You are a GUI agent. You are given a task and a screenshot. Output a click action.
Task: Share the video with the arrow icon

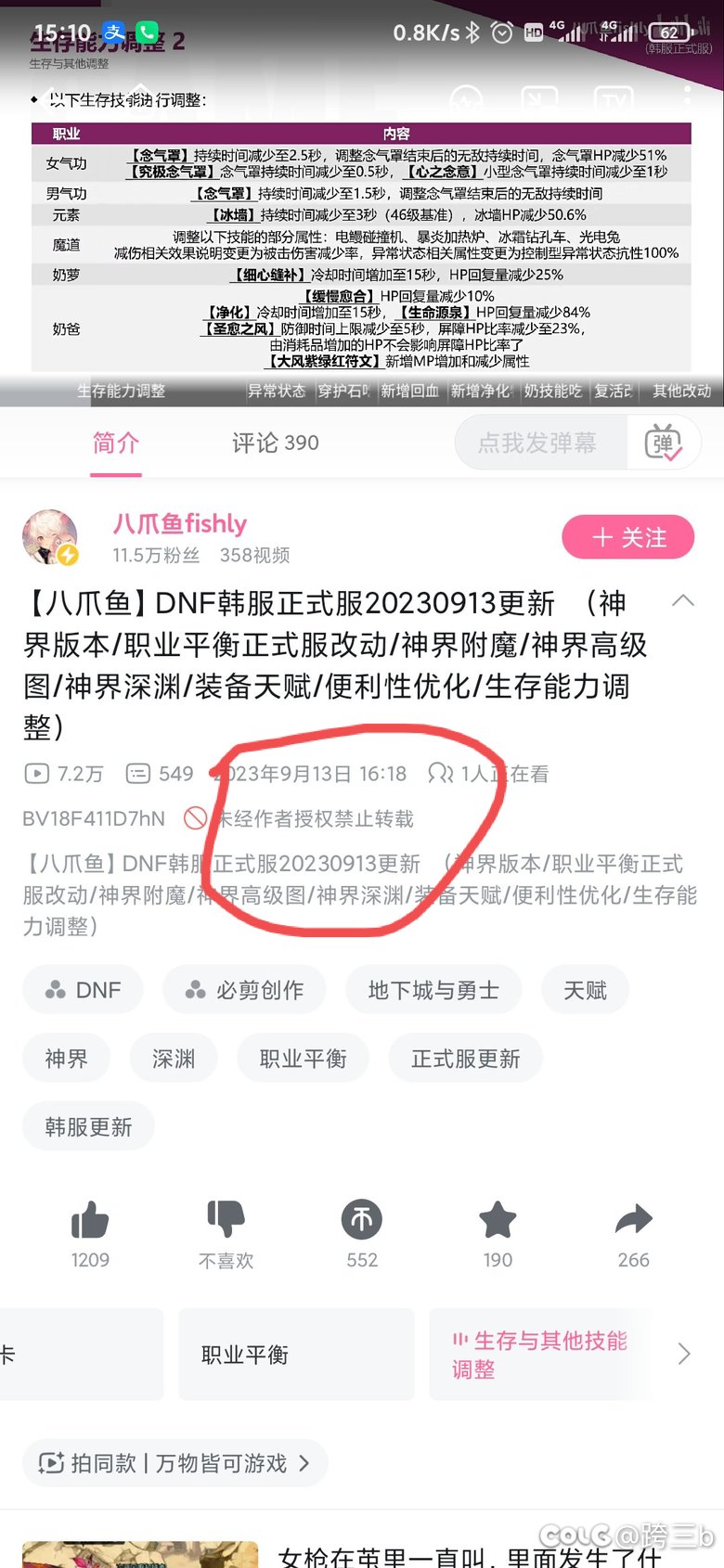(x=634, y=1234)
